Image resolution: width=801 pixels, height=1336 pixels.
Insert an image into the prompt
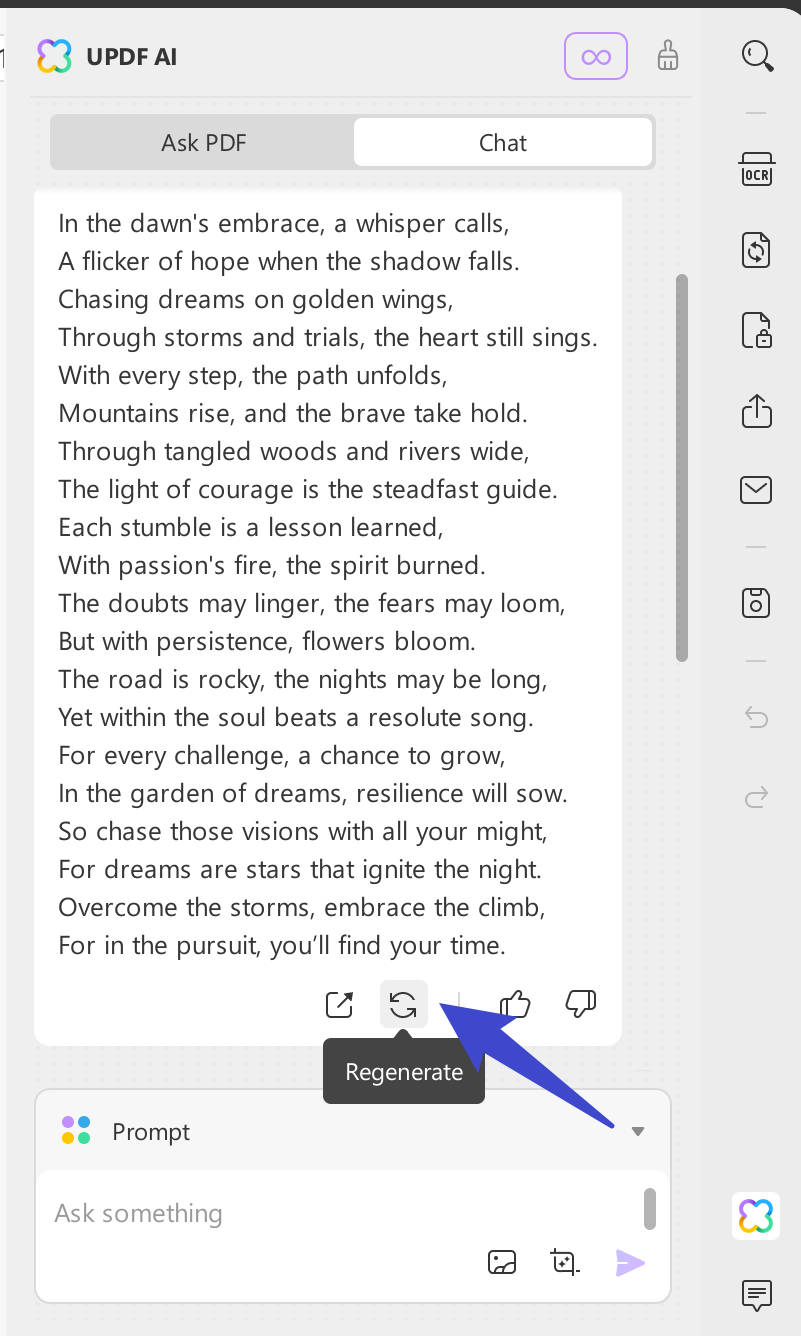click(502, 1262)
